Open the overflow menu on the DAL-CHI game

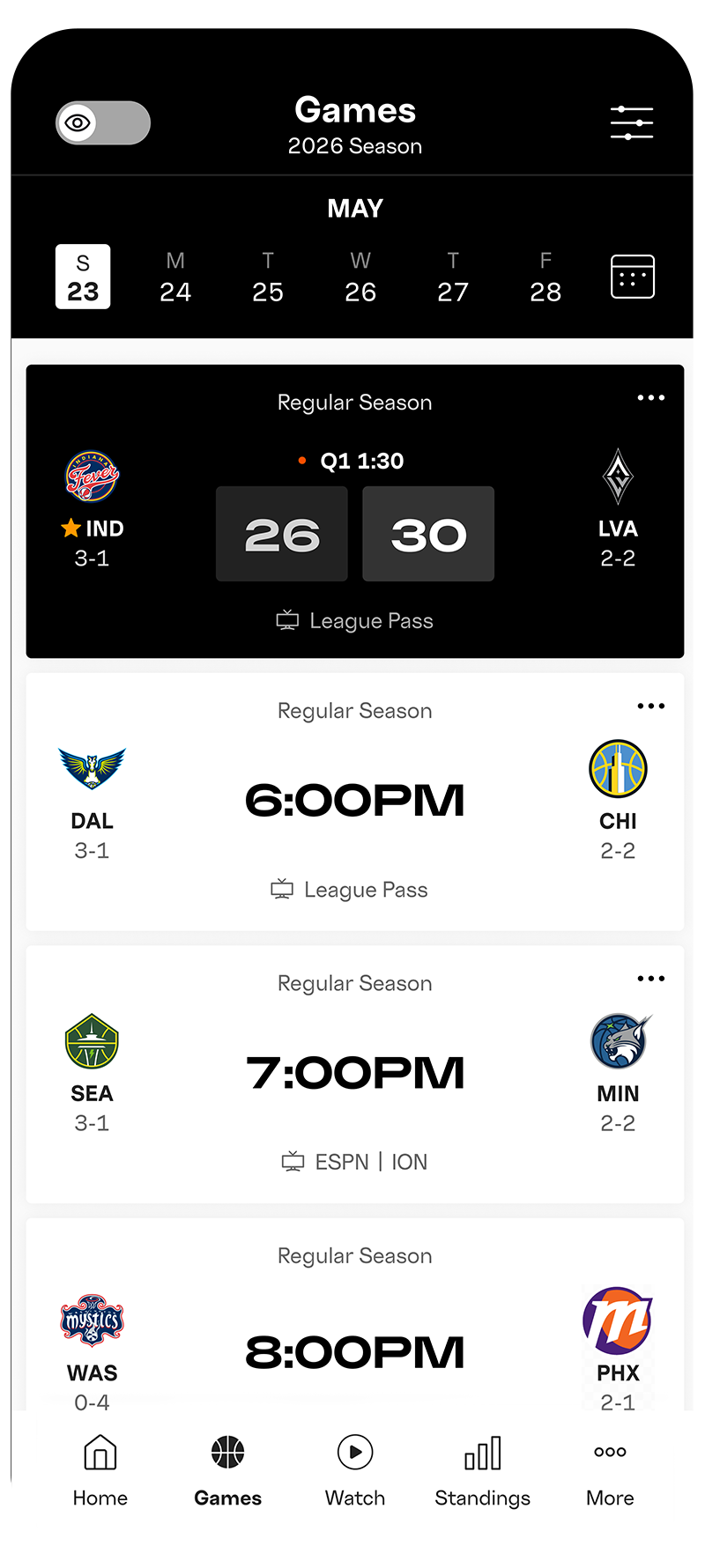[650, 706]
